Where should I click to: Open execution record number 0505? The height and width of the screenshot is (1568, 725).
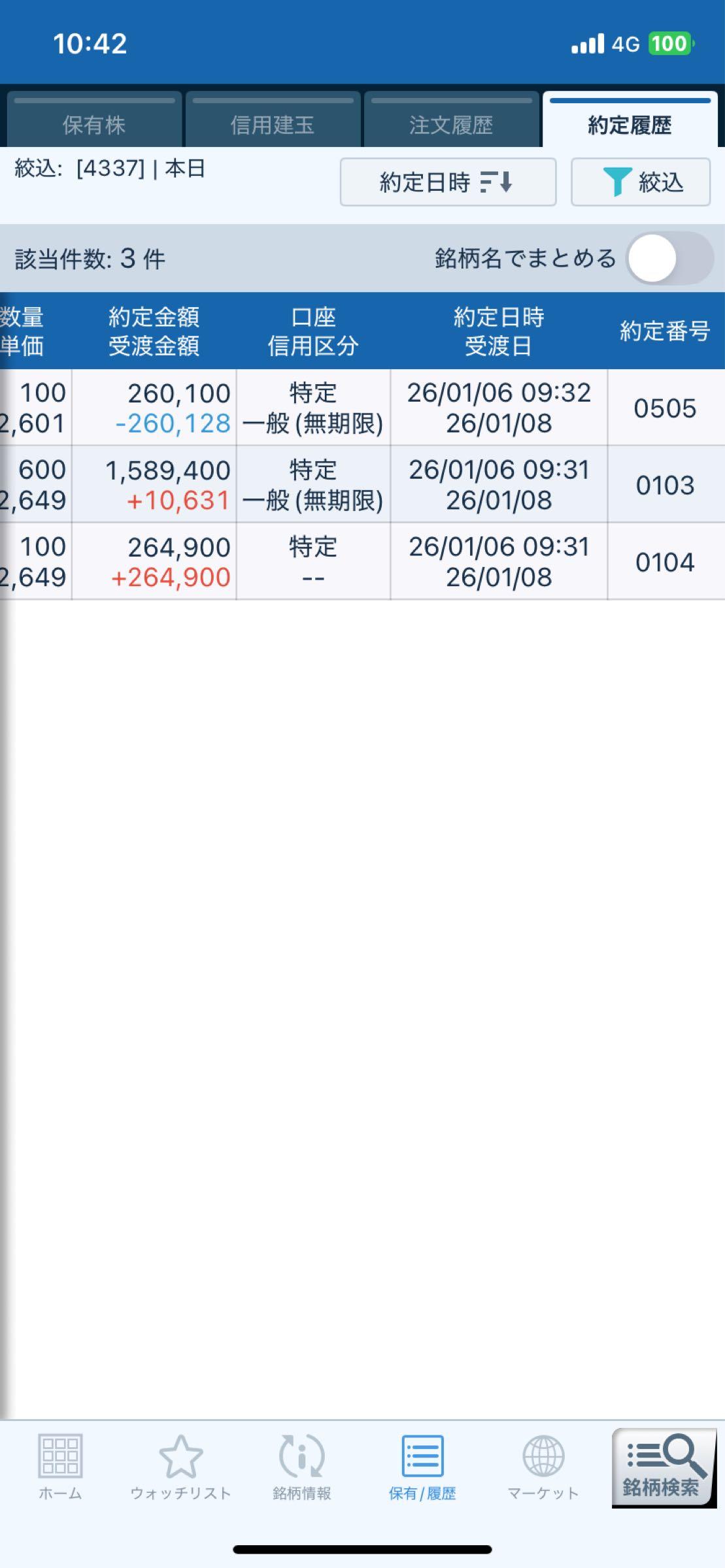(x=665, y=408)
